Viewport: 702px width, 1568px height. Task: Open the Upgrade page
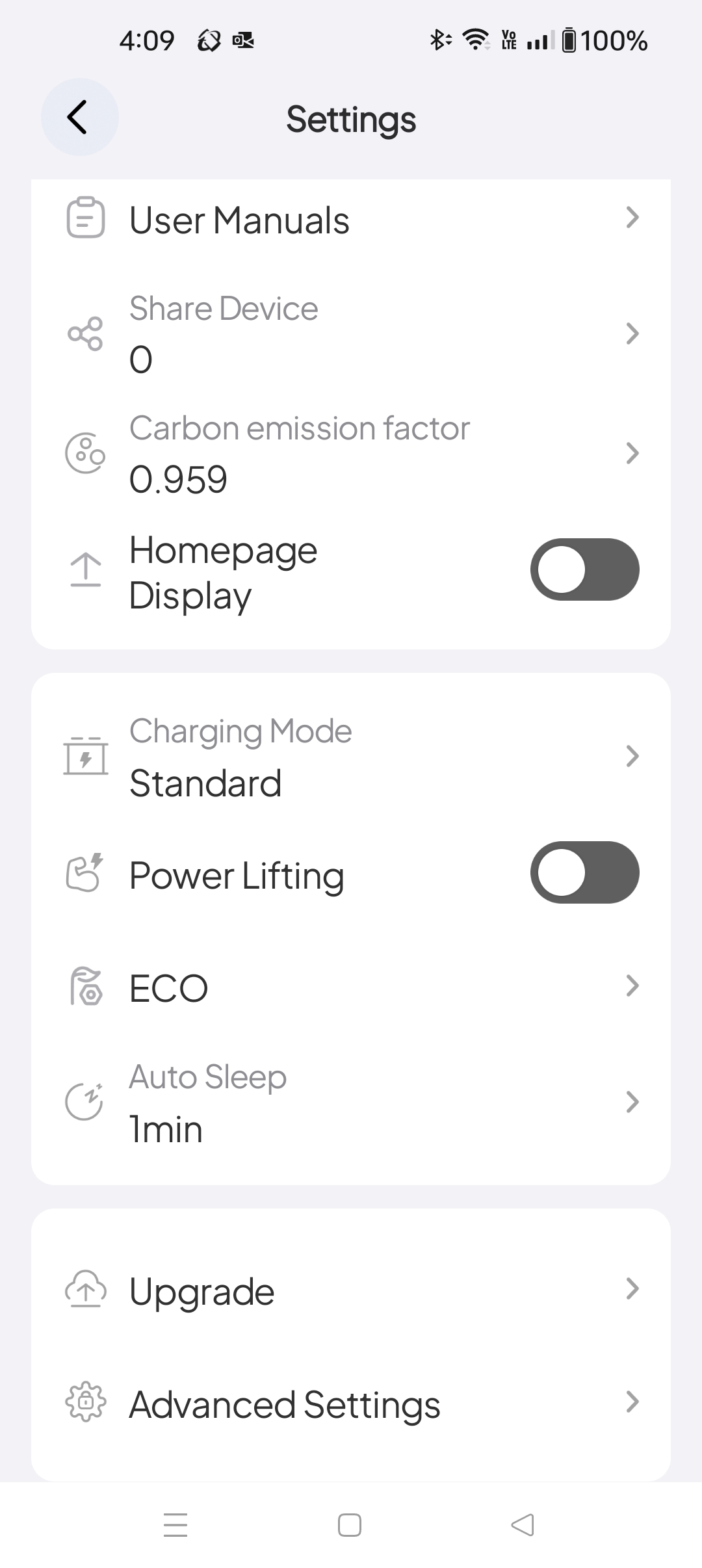pyautogui.click(x=351, y=1290)
